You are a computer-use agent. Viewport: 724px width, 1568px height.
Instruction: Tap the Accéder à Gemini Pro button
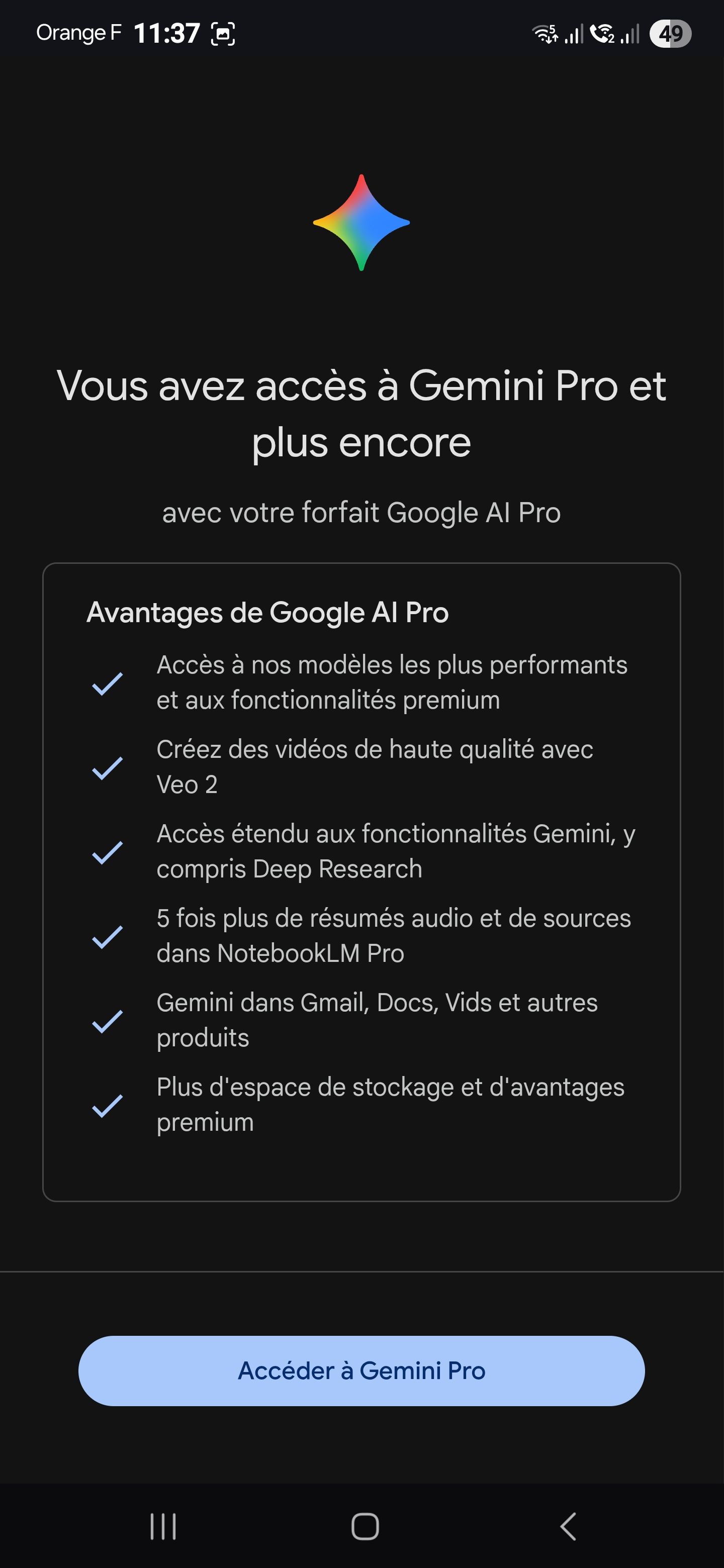click(x=361, y=1371)
